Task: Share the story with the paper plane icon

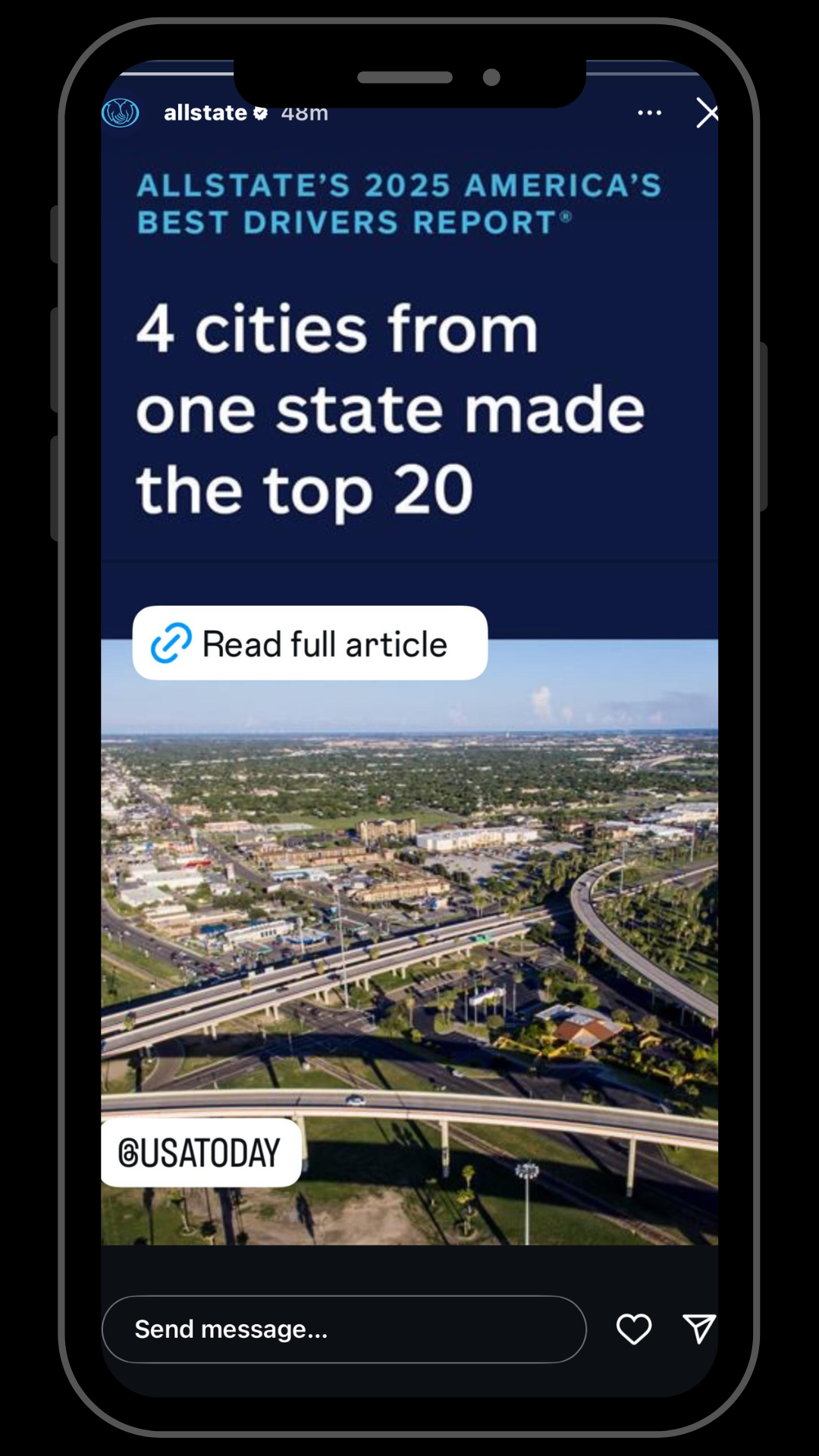Action: pyautogui.click(x=699, y=1329)
